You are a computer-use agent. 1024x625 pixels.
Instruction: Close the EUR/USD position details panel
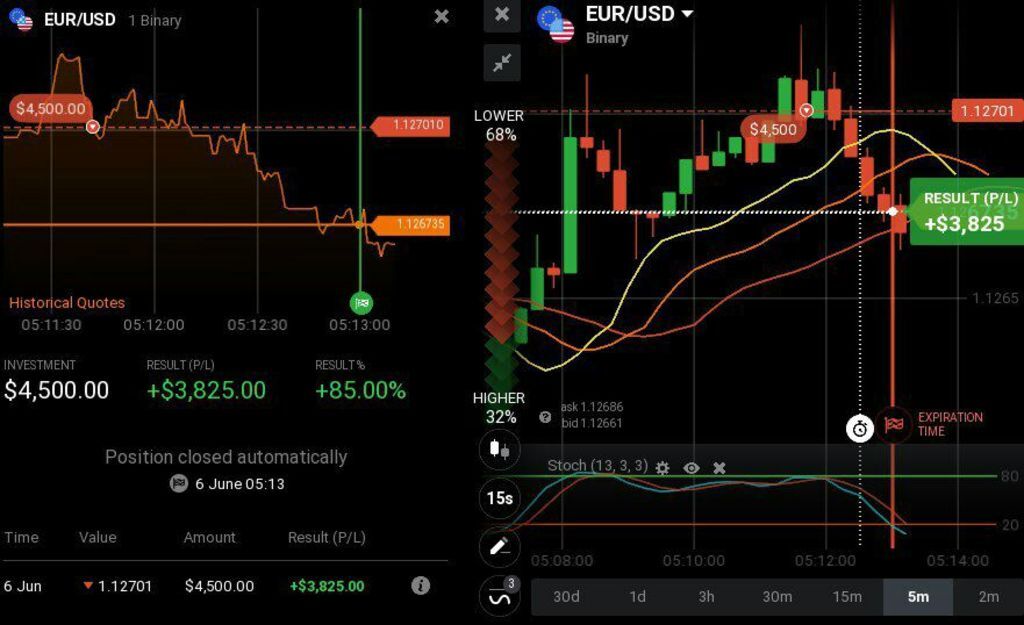pyautogui.click(x=441, y=17)
